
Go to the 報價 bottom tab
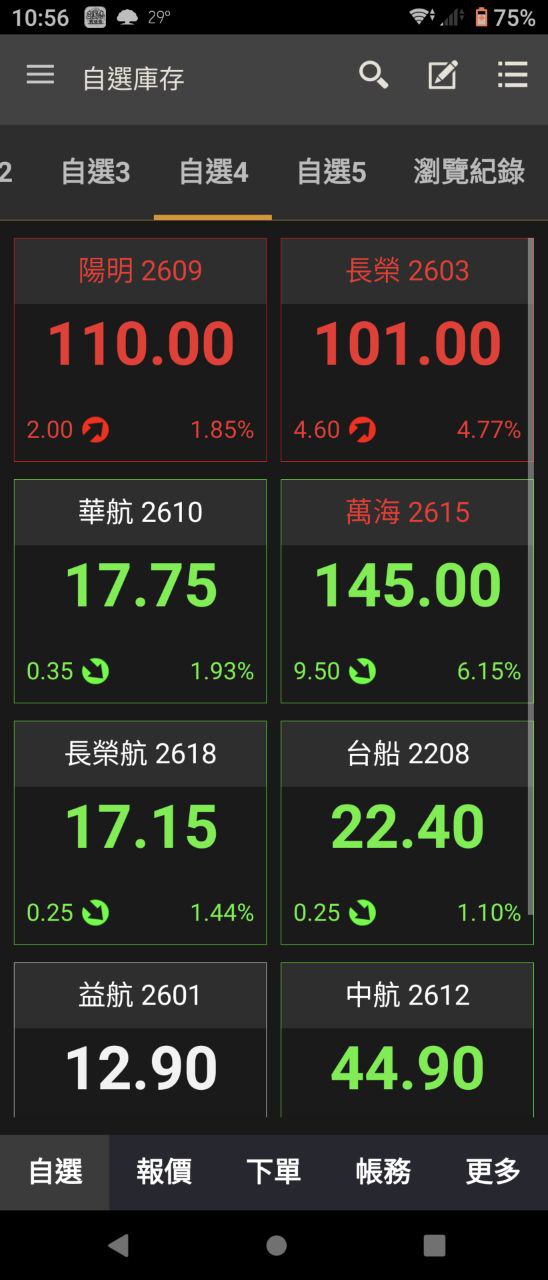[x=164, y=1172]
